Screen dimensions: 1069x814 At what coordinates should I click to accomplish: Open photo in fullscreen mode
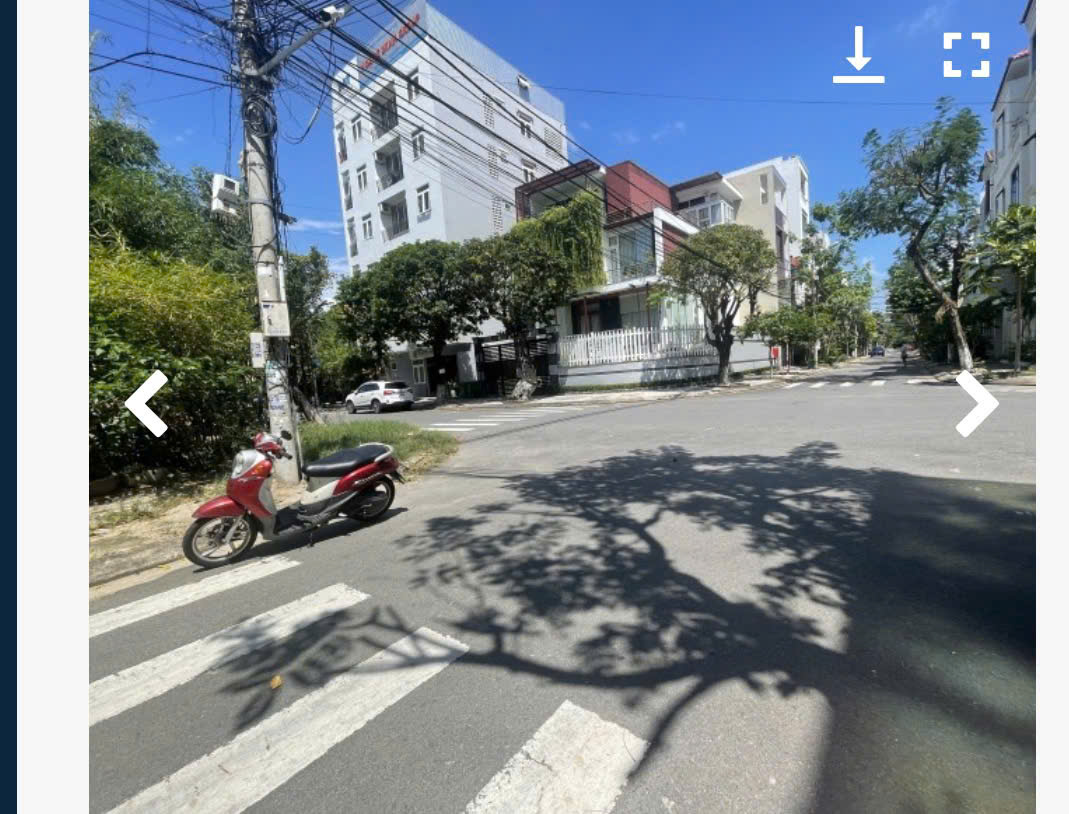[966, 55]
